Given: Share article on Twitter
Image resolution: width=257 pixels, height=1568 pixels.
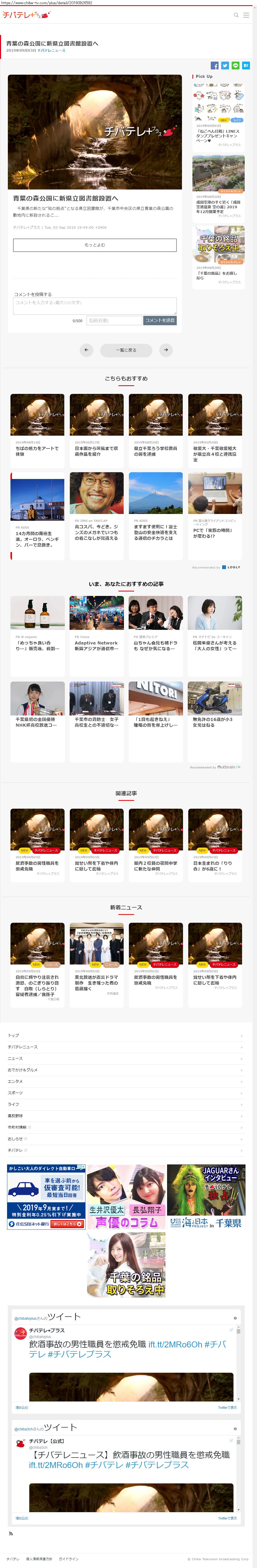Looking at the screenshot, I should pos(225,65).
